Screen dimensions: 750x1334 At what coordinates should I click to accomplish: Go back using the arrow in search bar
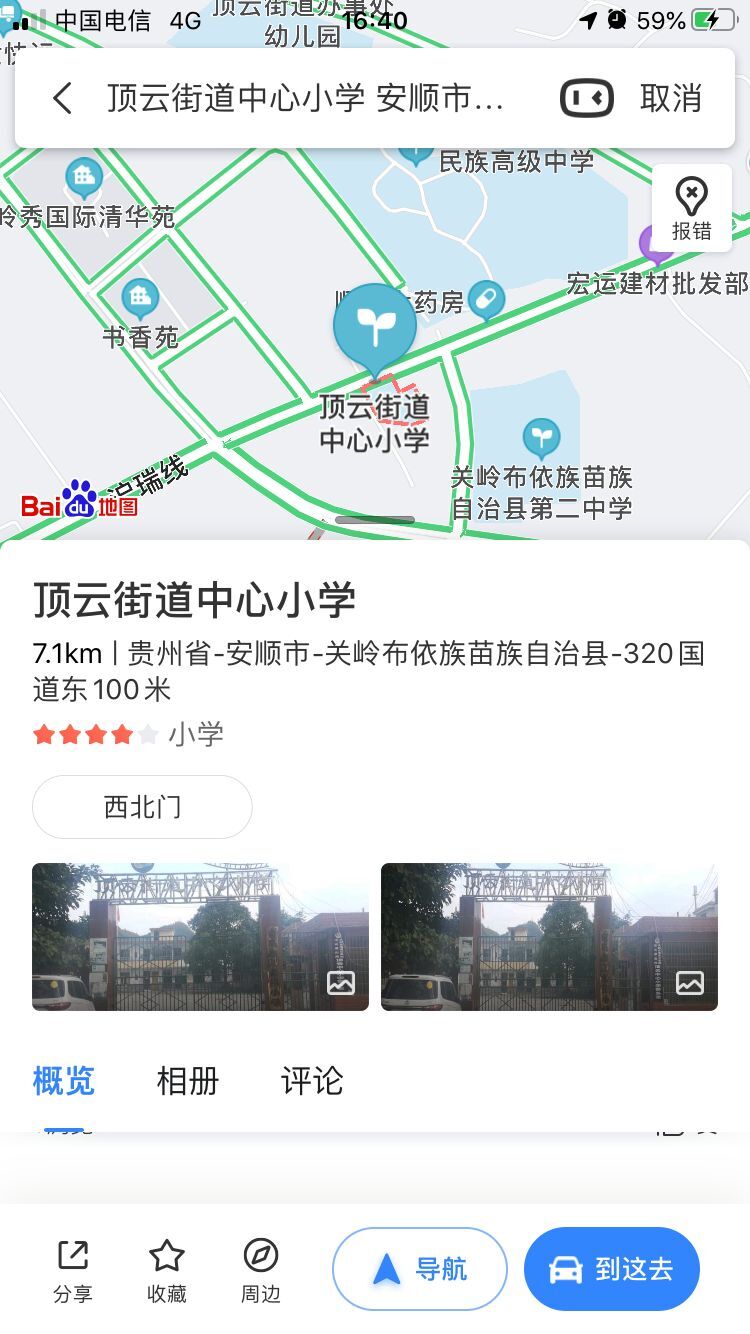(62, 98)
